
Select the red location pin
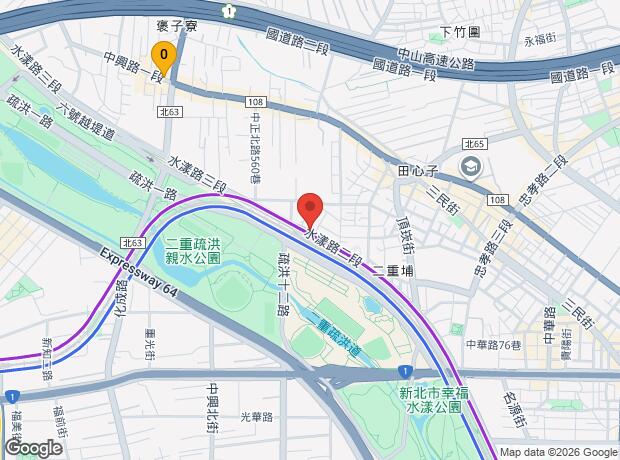tap(310, 211)
